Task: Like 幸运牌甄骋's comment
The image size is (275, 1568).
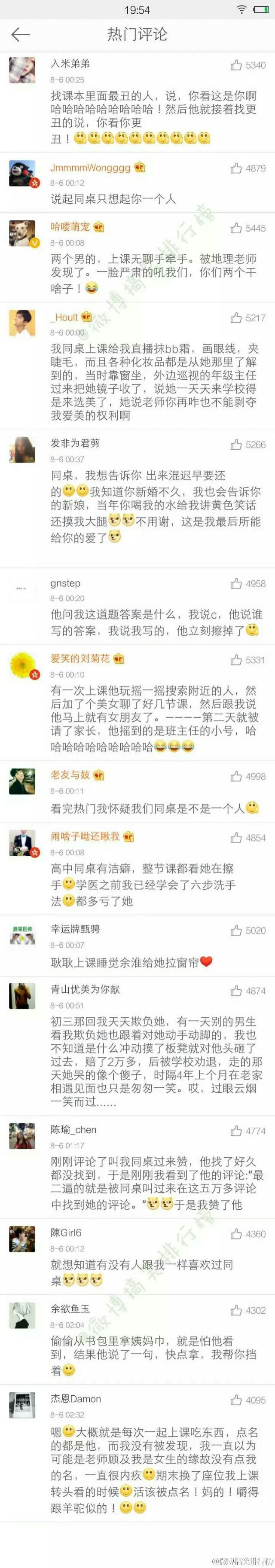Action: tap(236, 930)
